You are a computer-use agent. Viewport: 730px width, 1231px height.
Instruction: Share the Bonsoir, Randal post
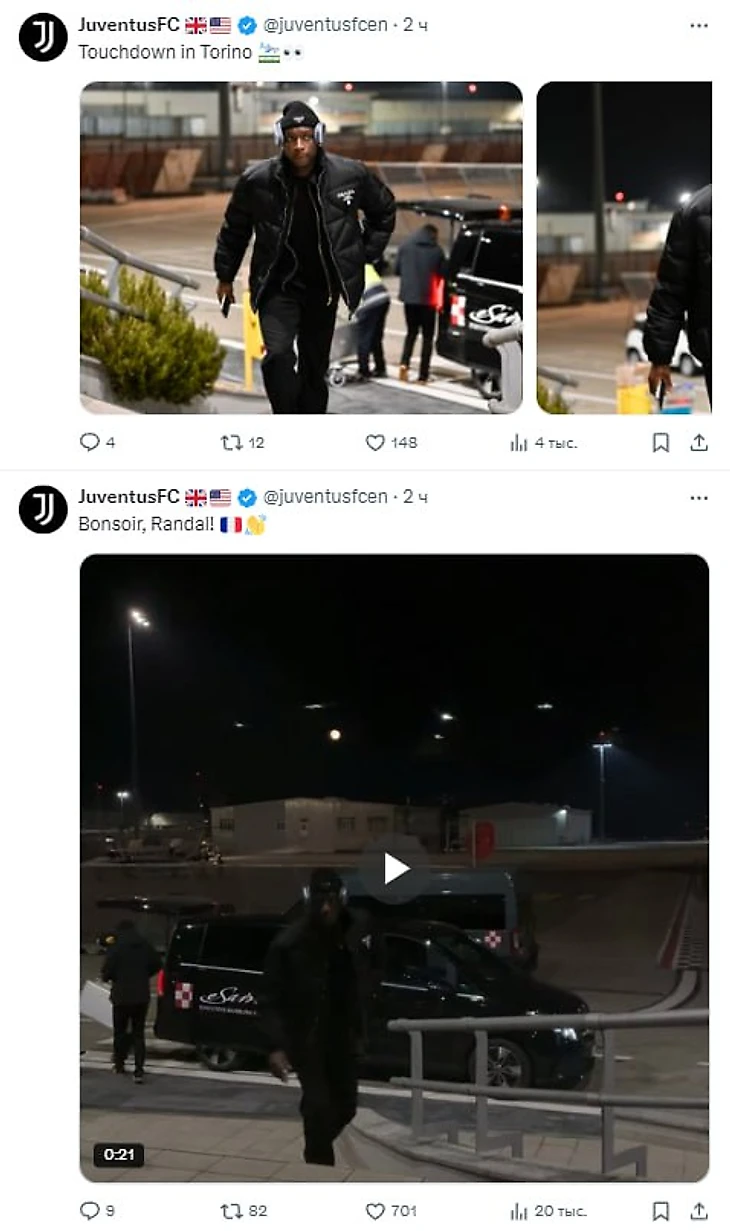pyautogui.click(x=699, y=1211)
